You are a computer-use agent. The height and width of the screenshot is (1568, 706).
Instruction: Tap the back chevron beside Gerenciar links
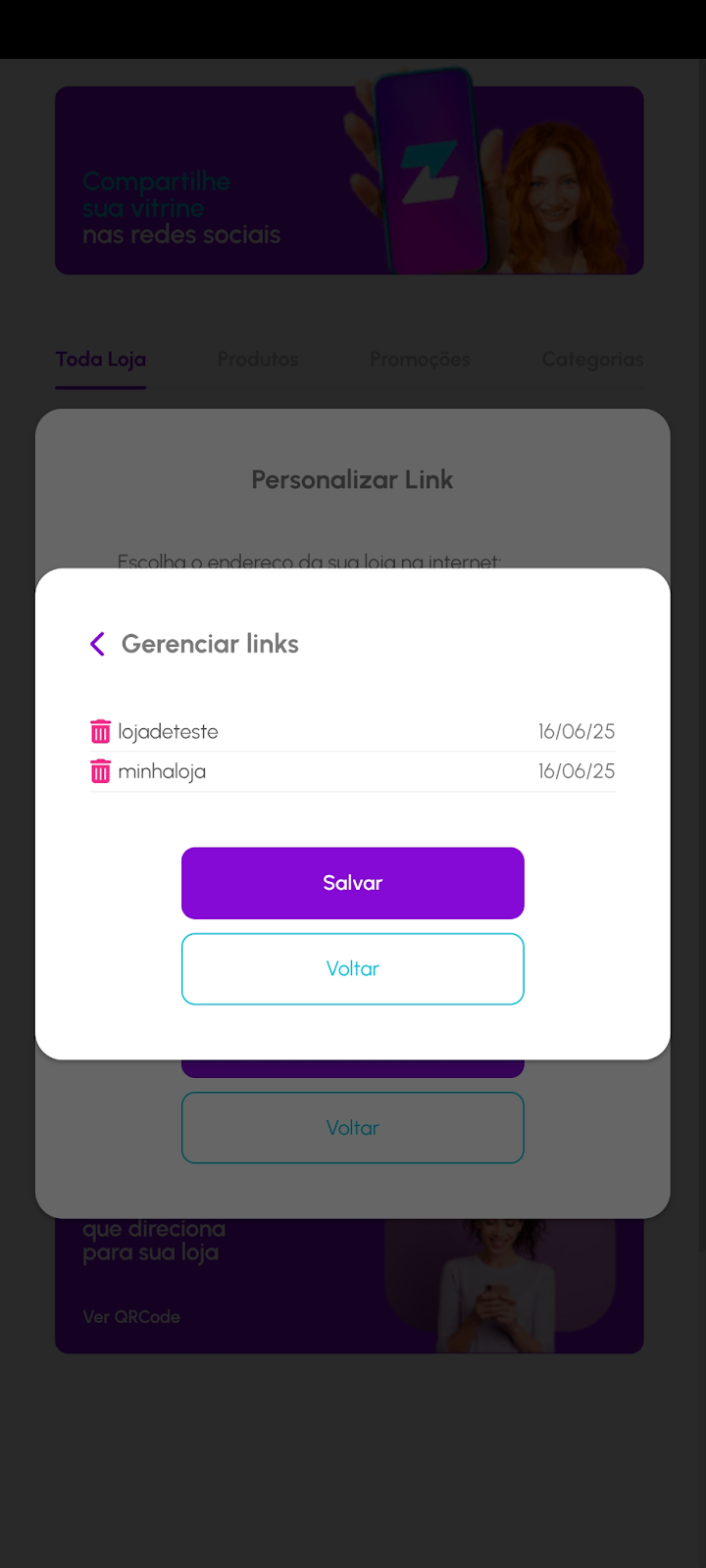click(x=97, y=644)
